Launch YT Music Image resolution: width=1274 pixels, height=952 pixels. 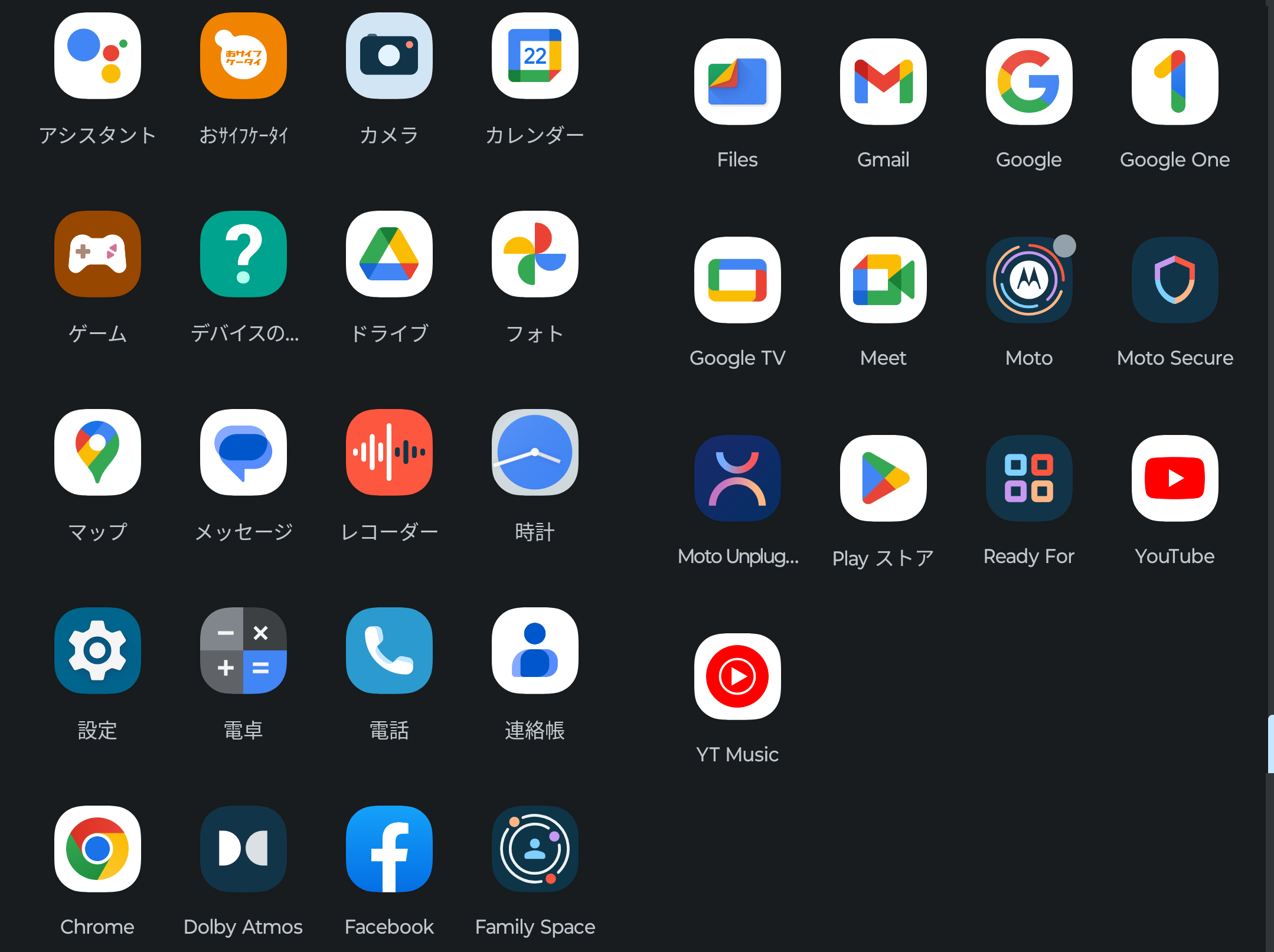tap(737, 677)
